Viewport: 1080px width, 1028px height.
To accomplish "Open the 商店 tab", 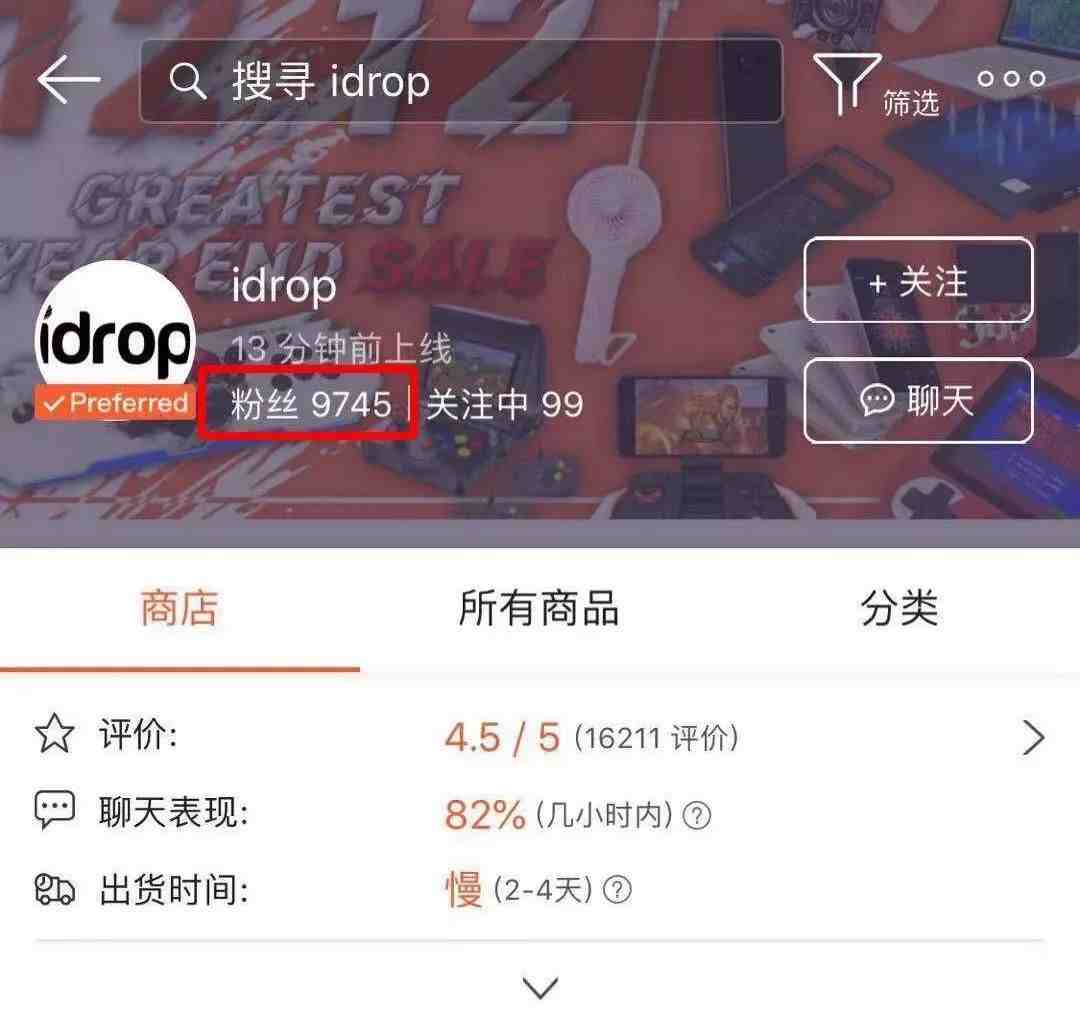I will (x=179, y=608).
